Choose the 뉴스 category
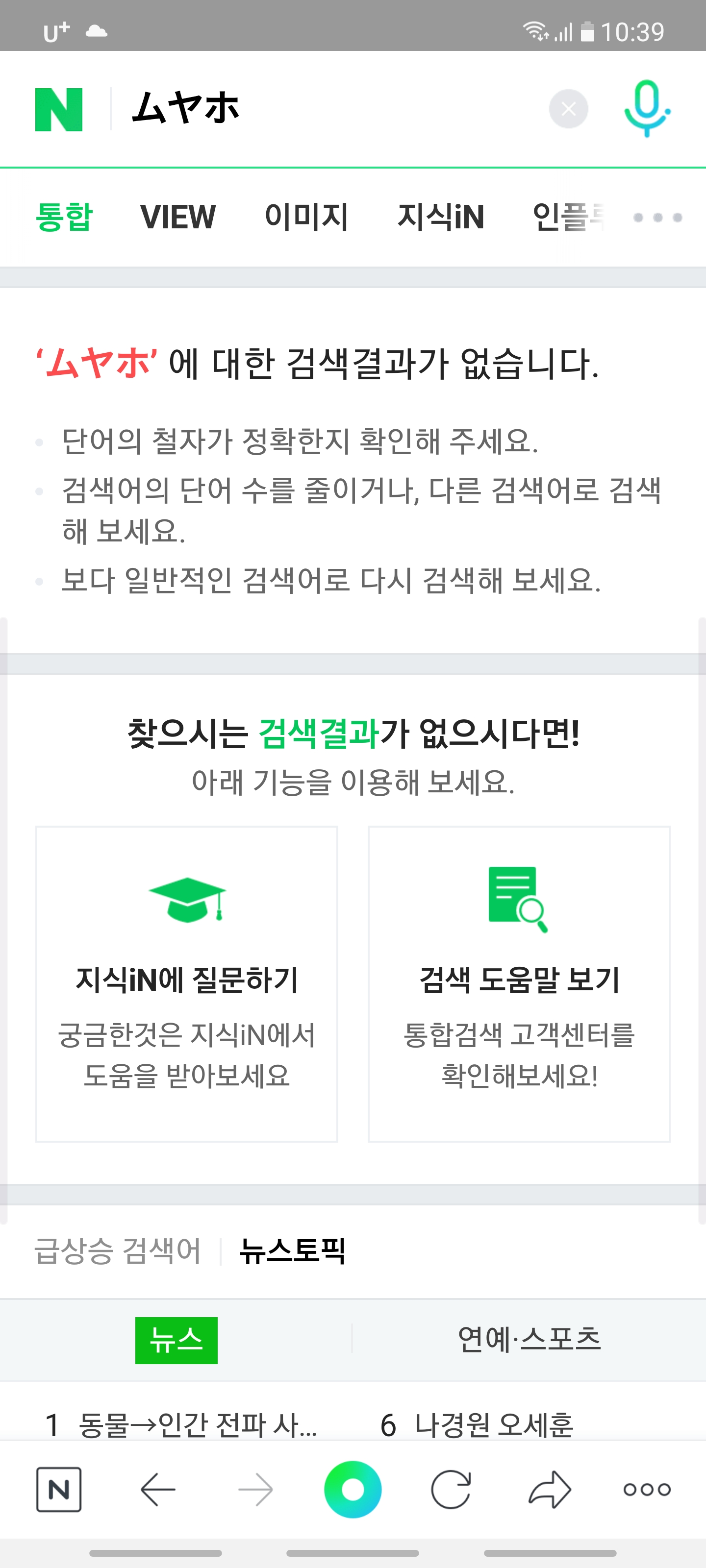 tap(176, 1340)
